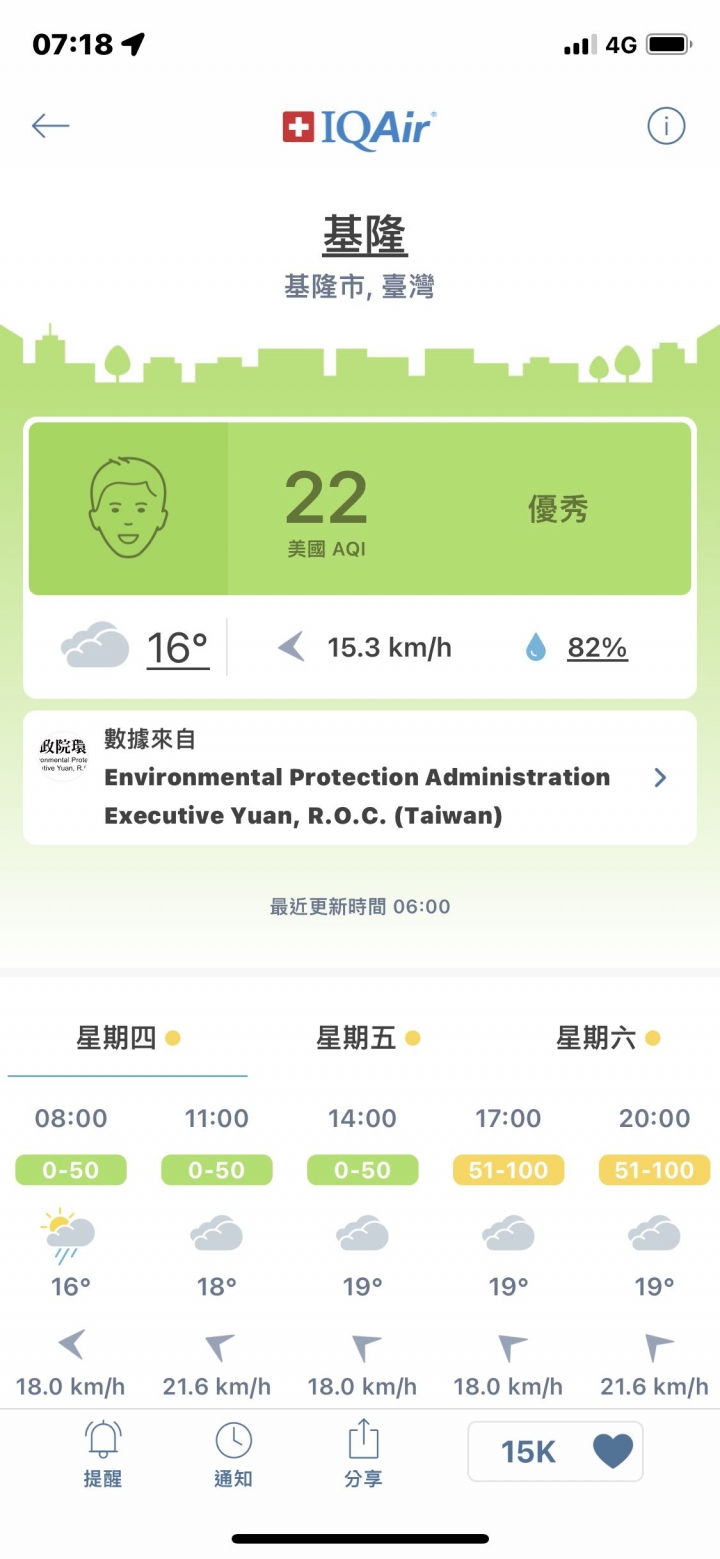Tap the 82% humidity value

click(x=597, y=648)
